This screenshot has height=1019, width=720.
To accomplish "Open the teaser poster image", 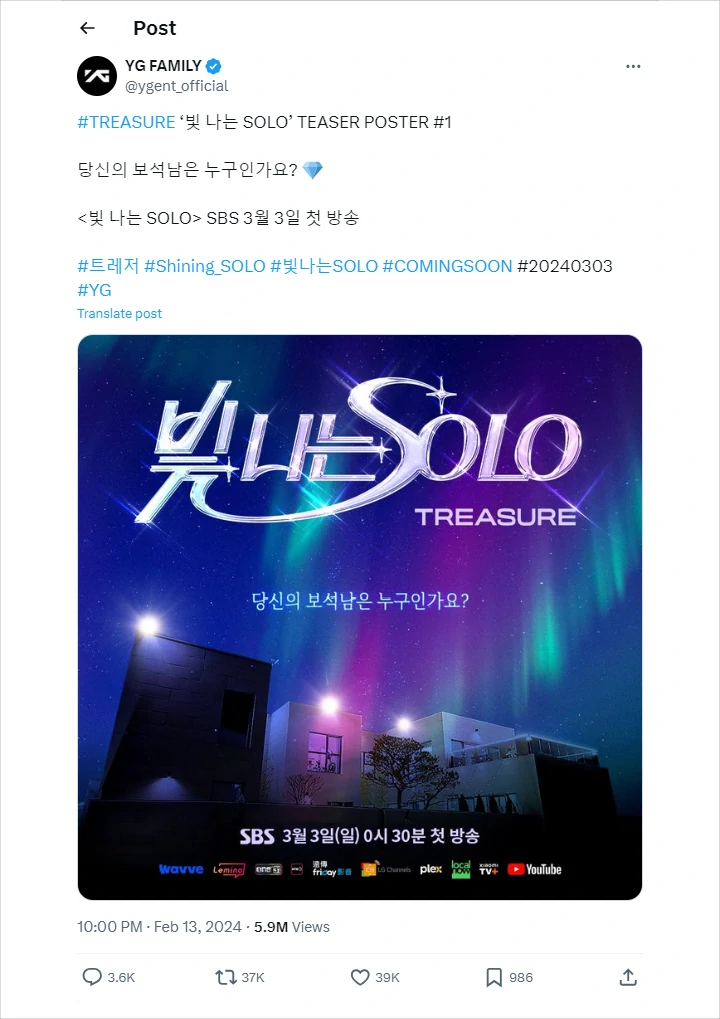I will click(x=360, y=617).
